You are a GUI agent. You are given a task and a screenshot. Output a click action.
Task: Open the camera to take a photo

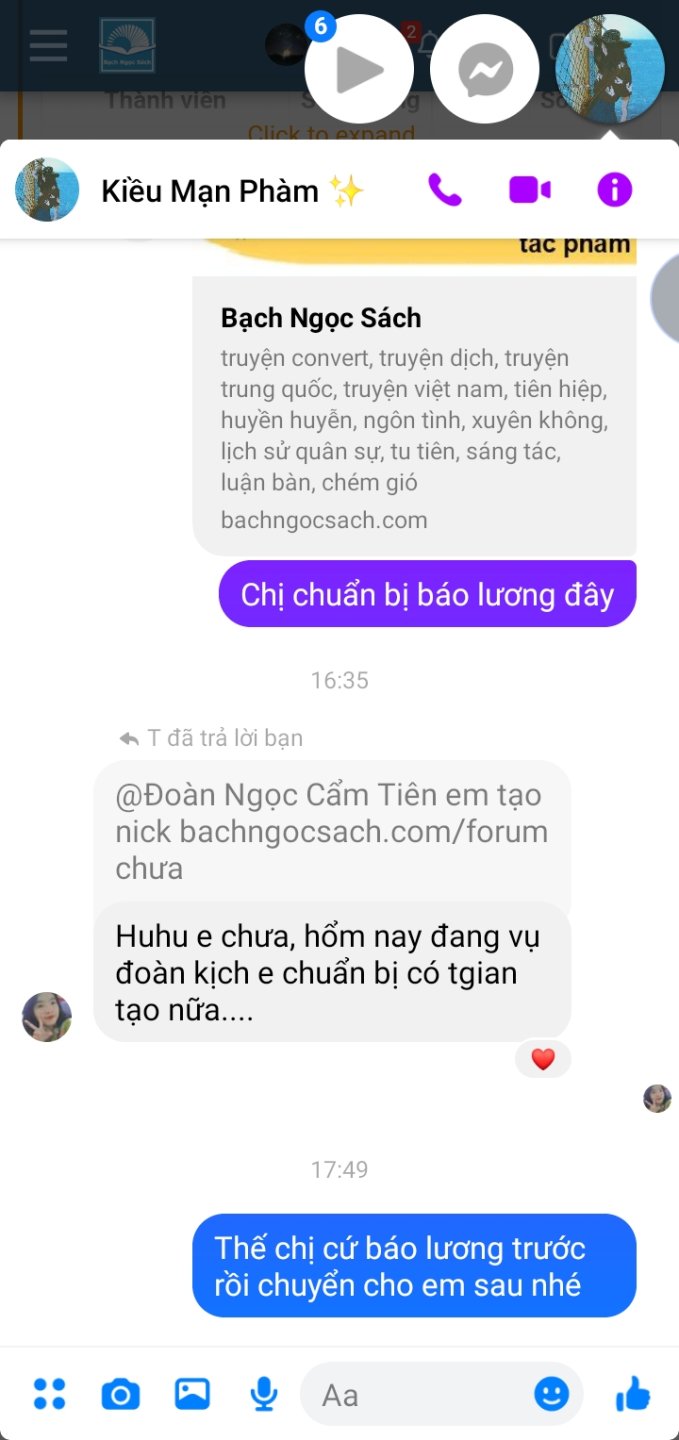(121, 1393)
